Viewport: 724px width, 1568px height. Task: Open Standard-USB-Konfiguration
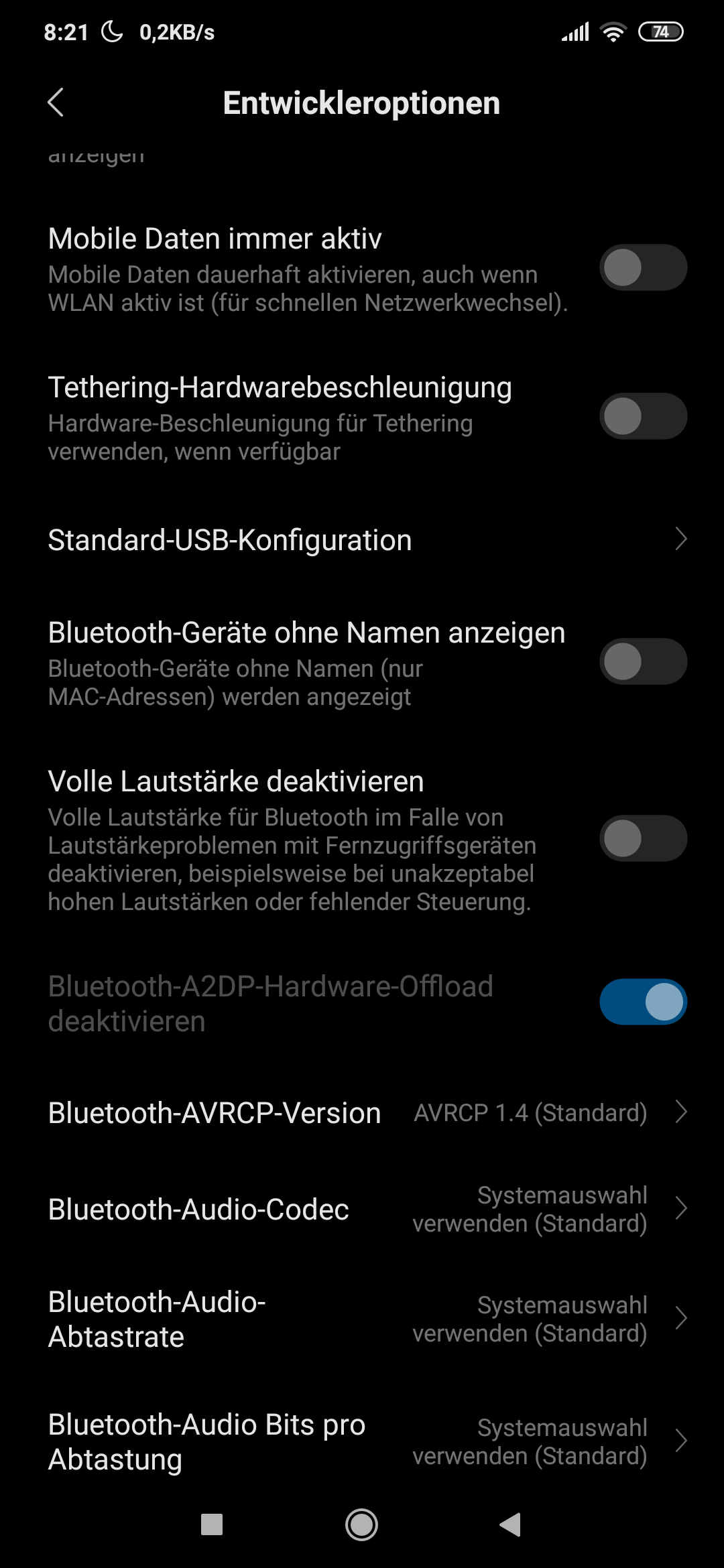coord(362,540)
